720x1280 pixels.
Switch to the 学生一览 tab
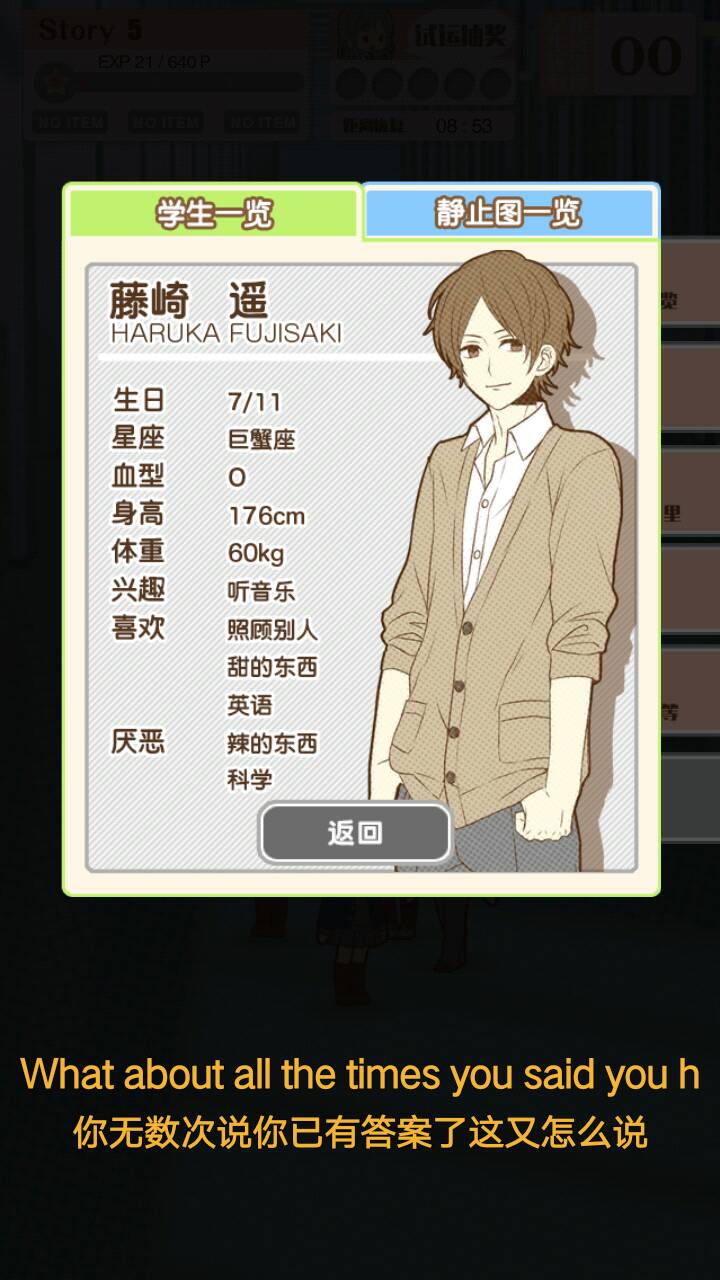pos(213,212)
